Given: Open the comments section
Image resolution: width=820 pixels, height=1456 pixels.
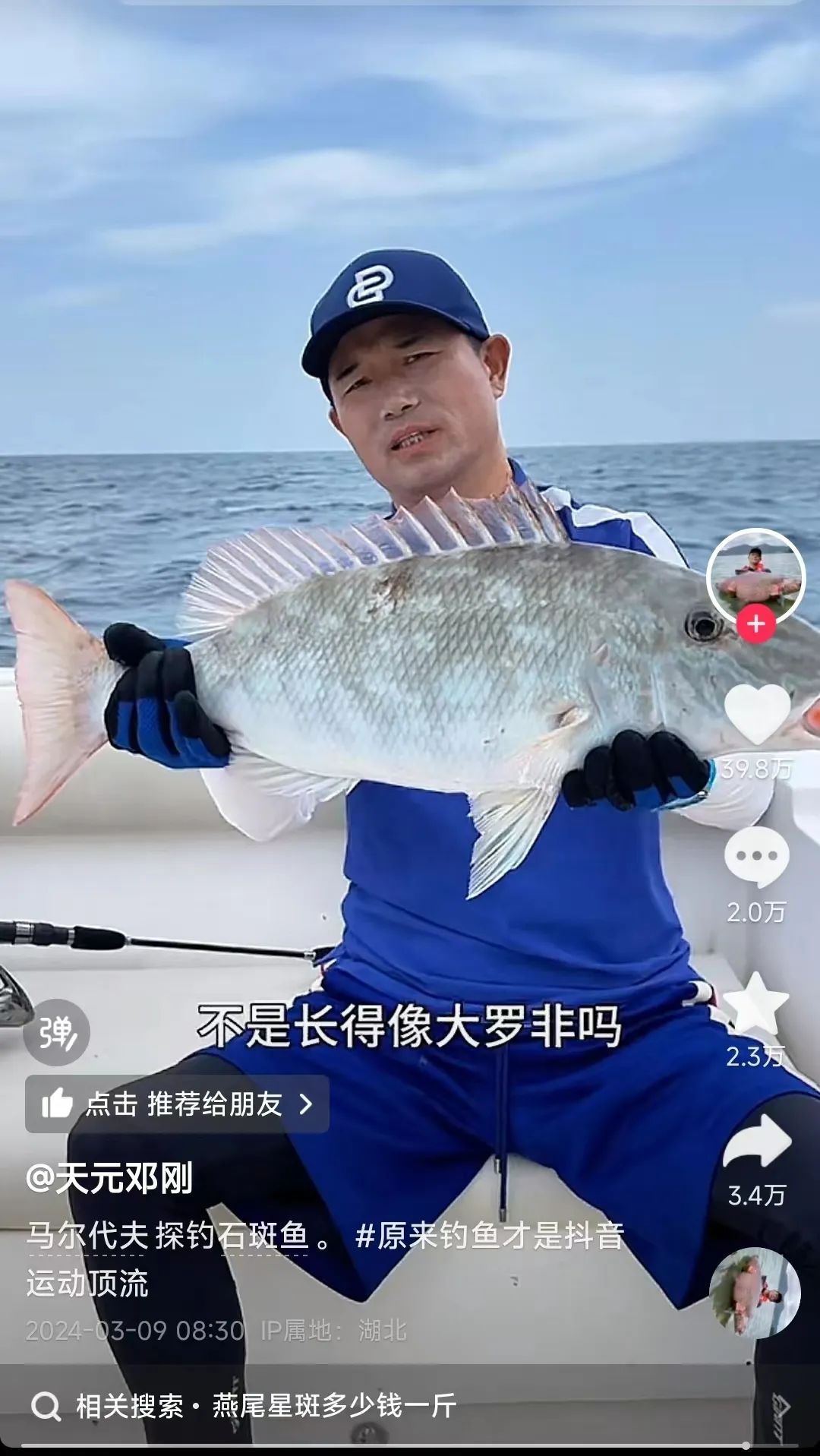Looking at the screenshot, I should 756,857.
